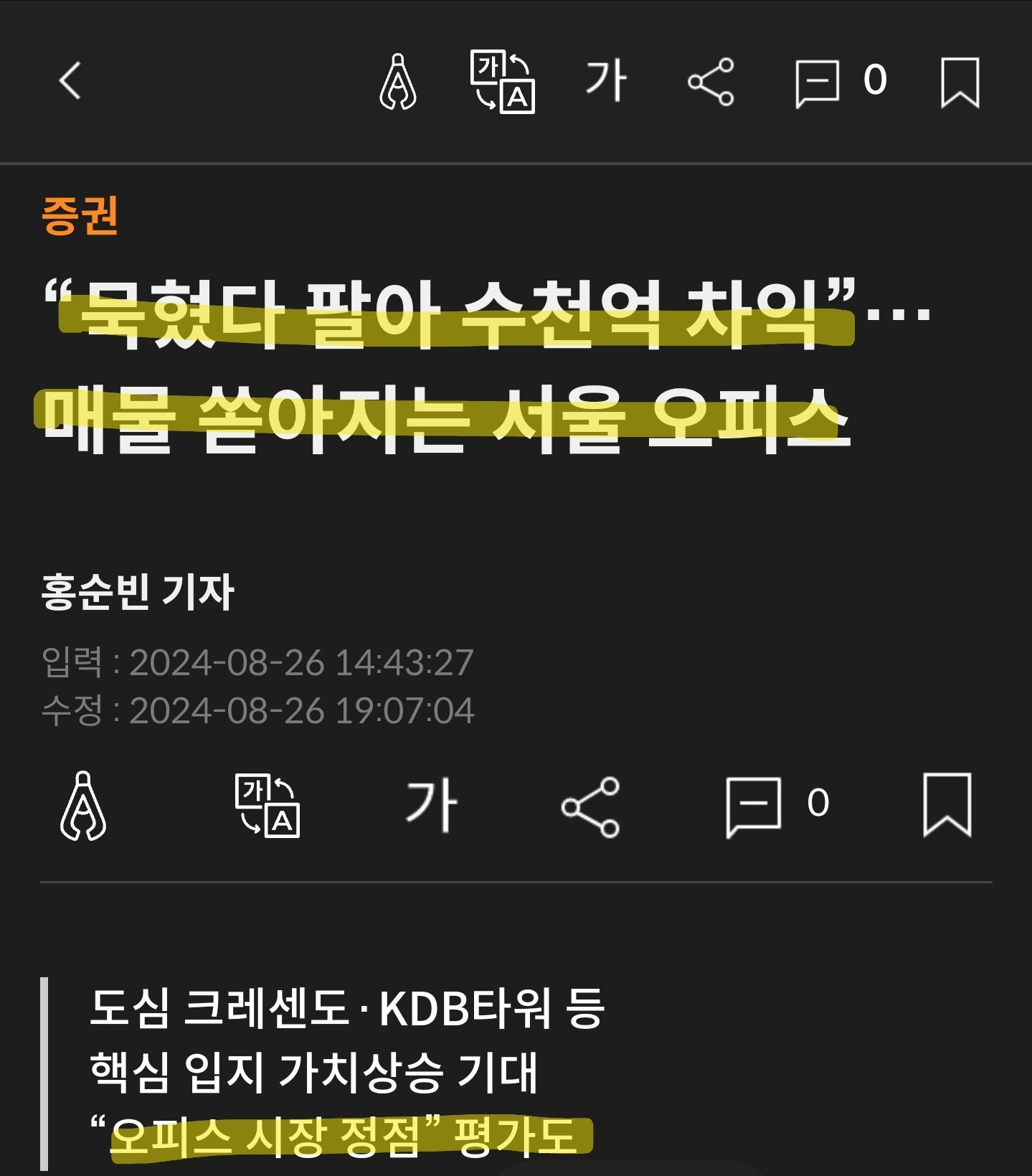
Task: Go back using the top-left arrow
Action: pyautogui.click(x=70, y=80)
